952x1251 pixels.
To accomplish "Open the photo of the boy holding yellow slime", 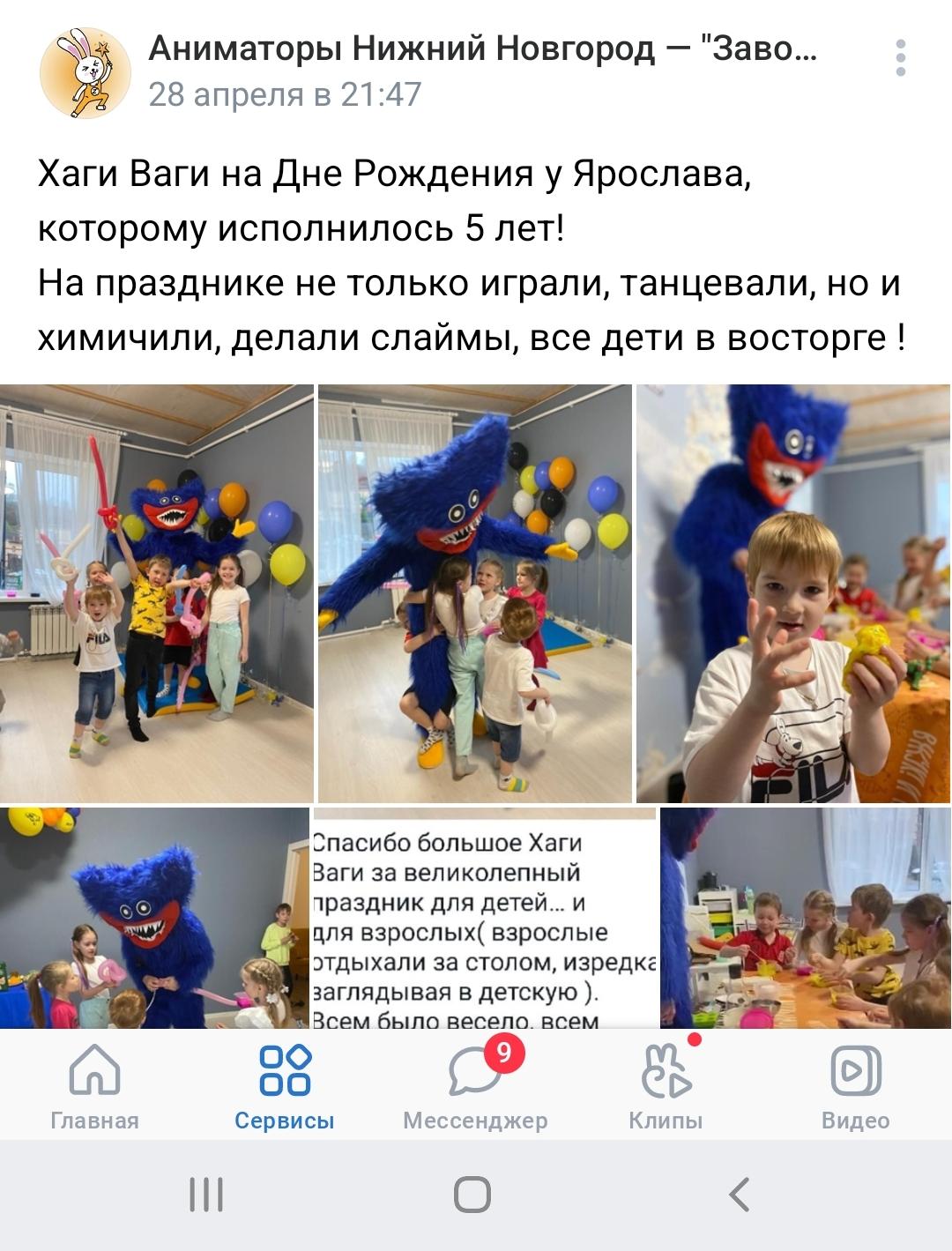I will 793,592.
